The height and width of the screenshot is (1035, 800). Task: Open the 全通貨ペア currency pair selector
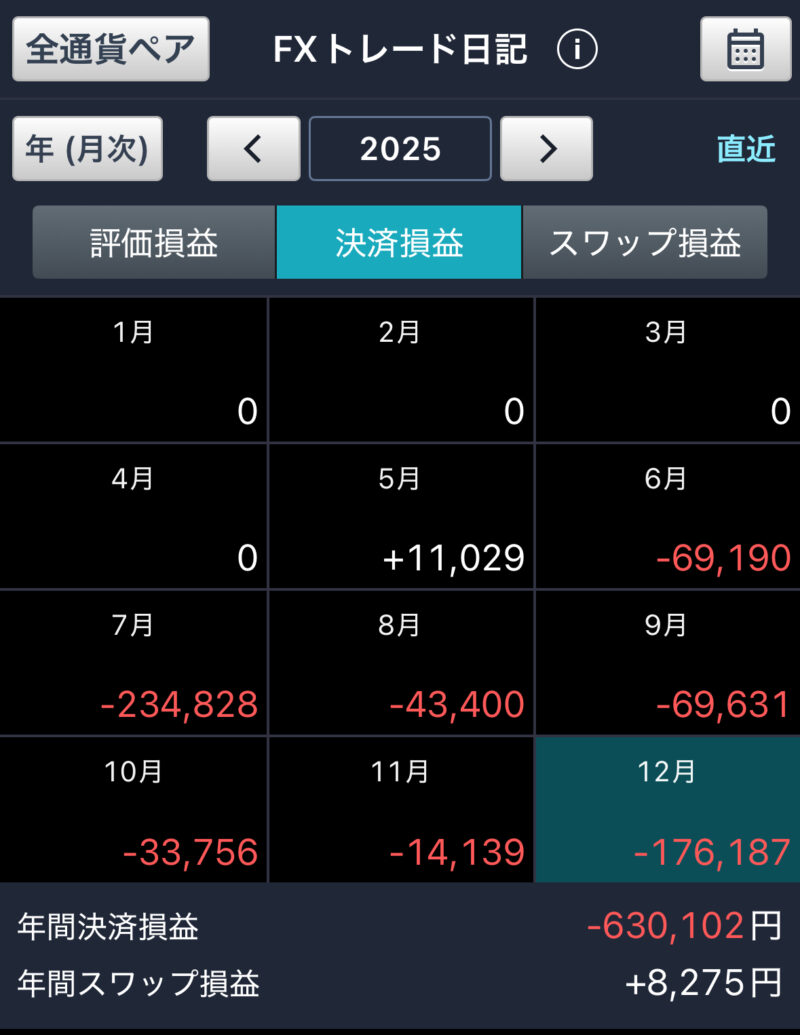pyautogui.click(x=110, y=49)
